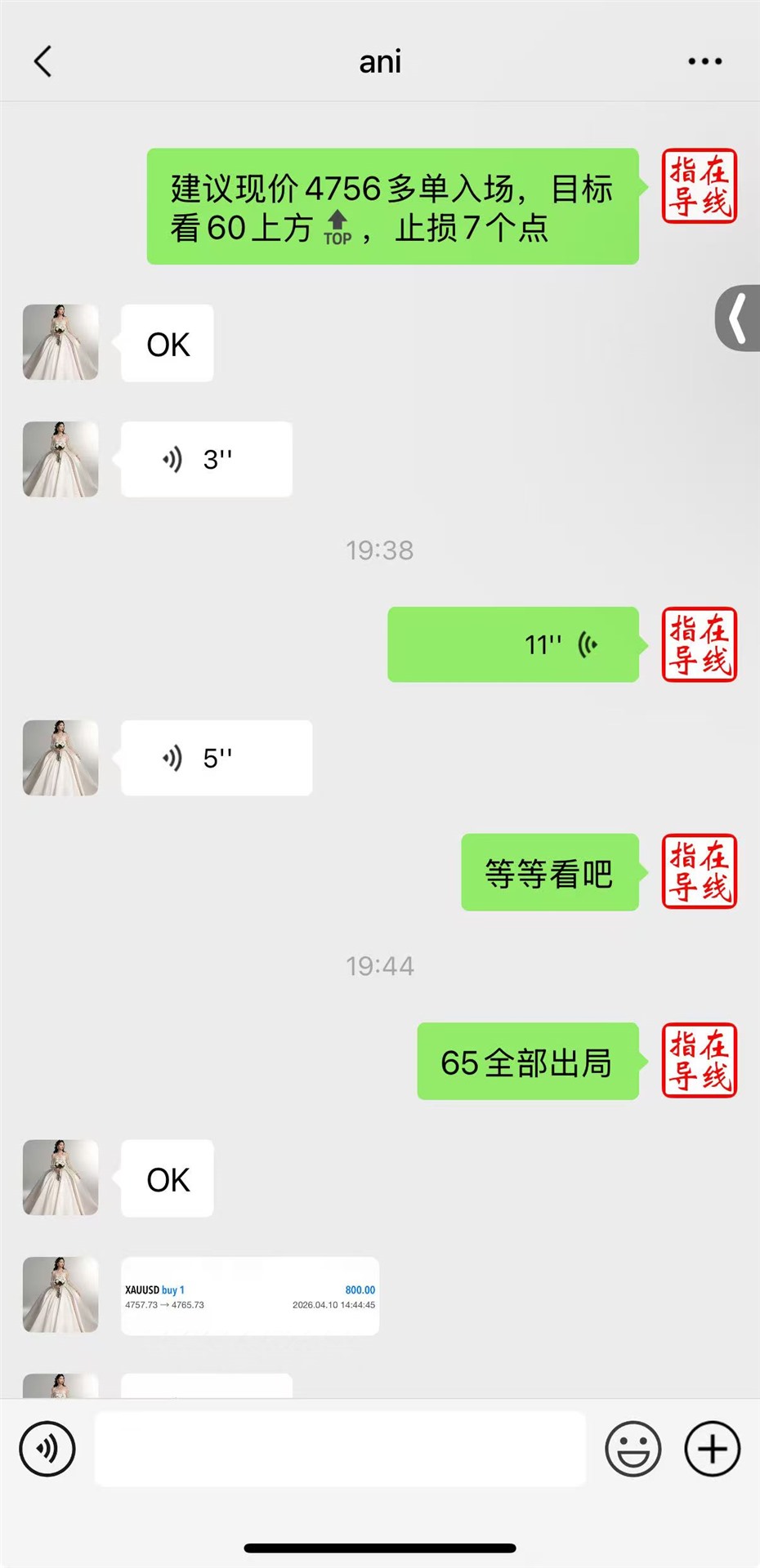Open the emoji sticker panel
Viewport: 760px width, 1568px height.
[633, 1449]
